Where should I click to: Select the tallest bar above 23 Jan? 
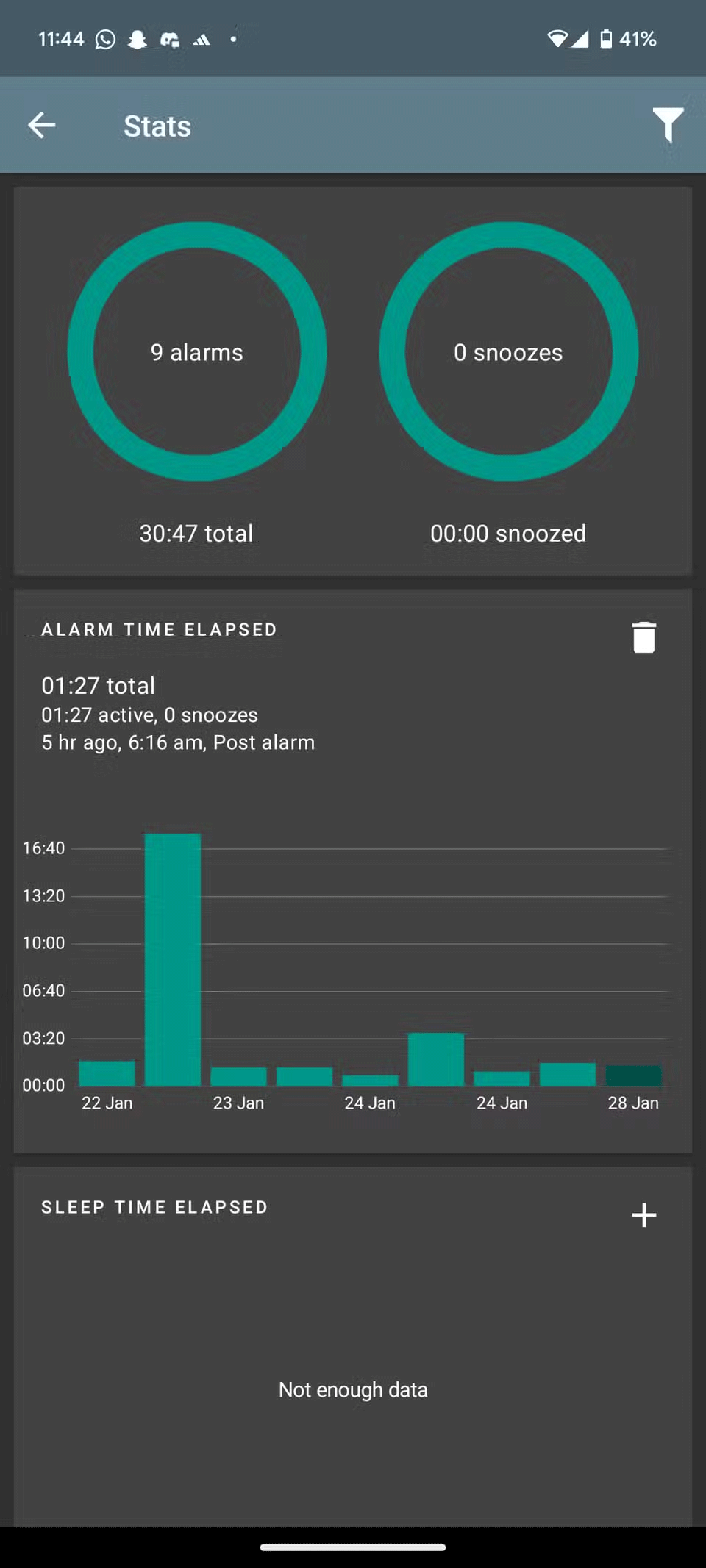pyautogui.click(x=172, y=956)
